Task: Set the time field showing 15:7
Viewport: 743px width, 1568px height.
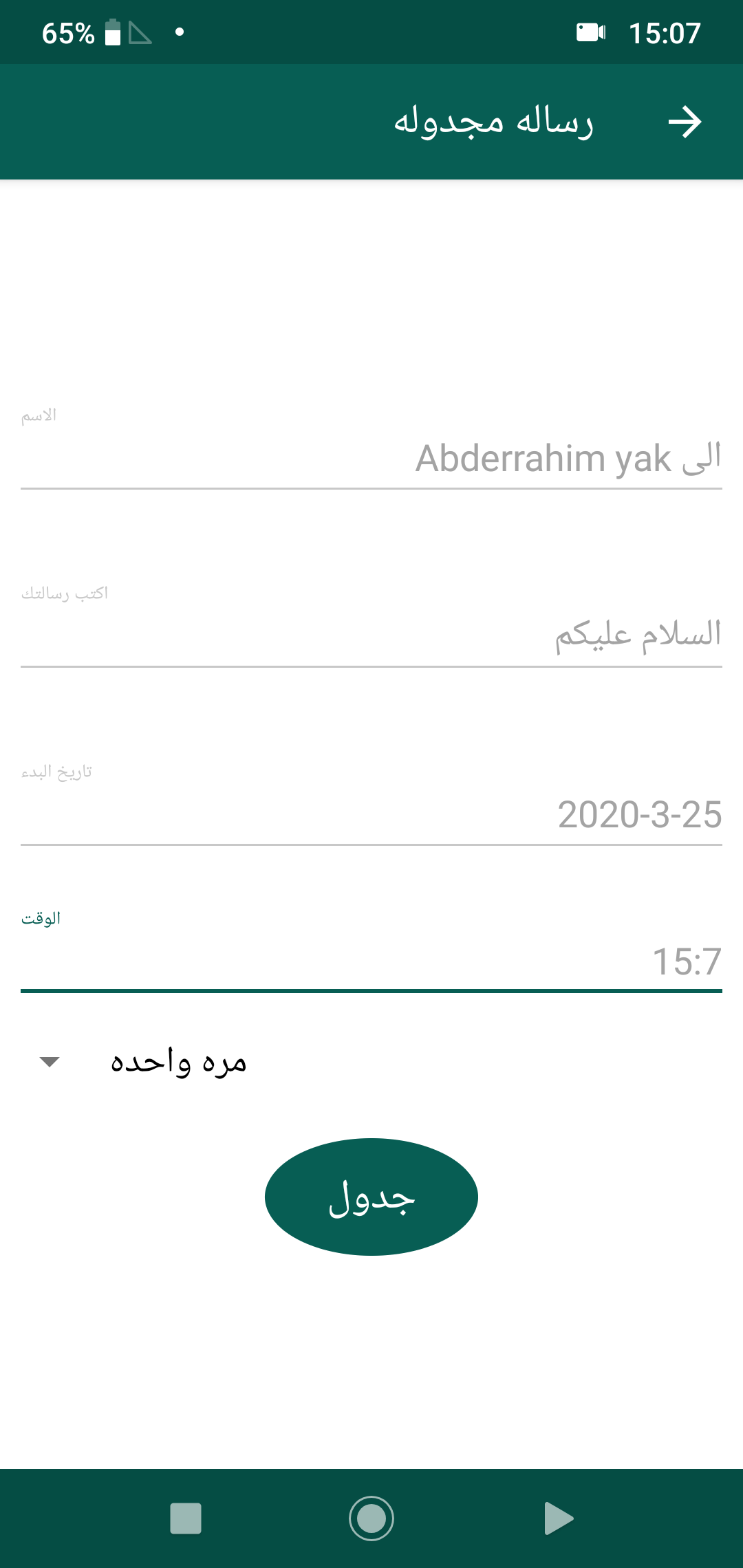Action: pyautogui.click(x=371, y=961)
